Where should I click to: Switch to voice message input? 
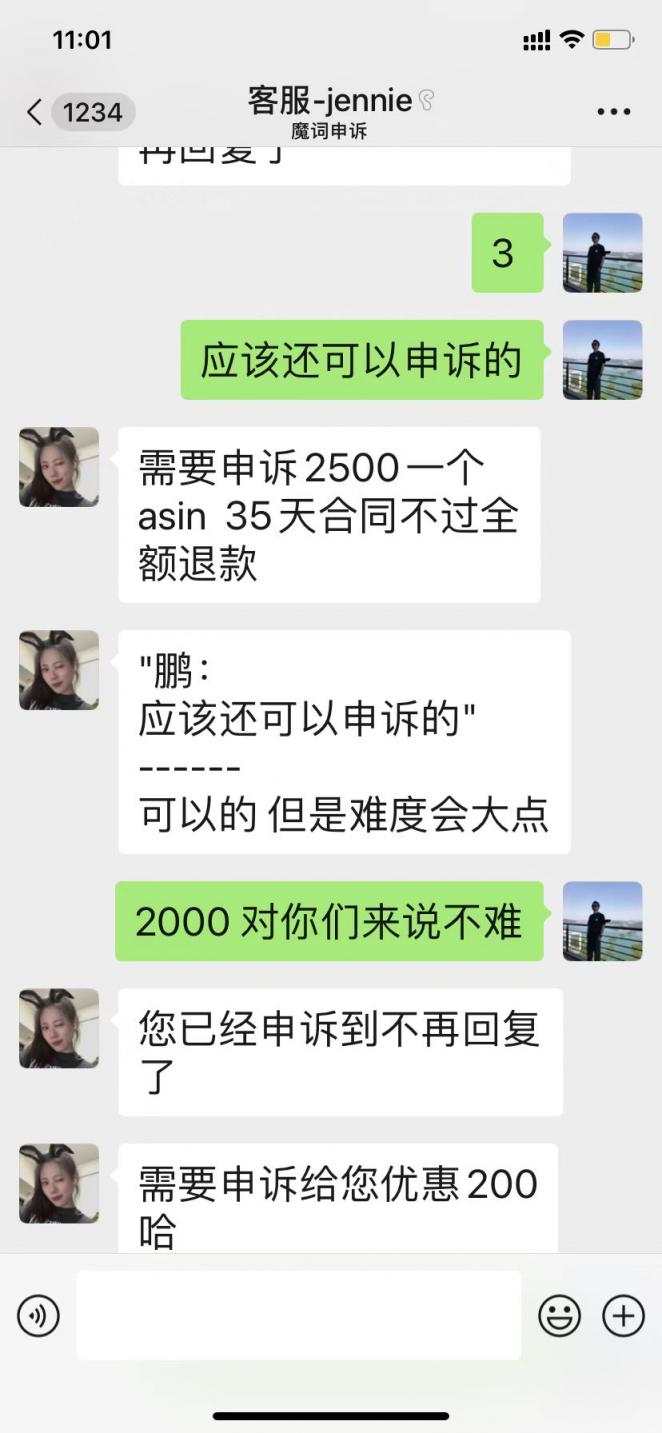(38, 1316)
